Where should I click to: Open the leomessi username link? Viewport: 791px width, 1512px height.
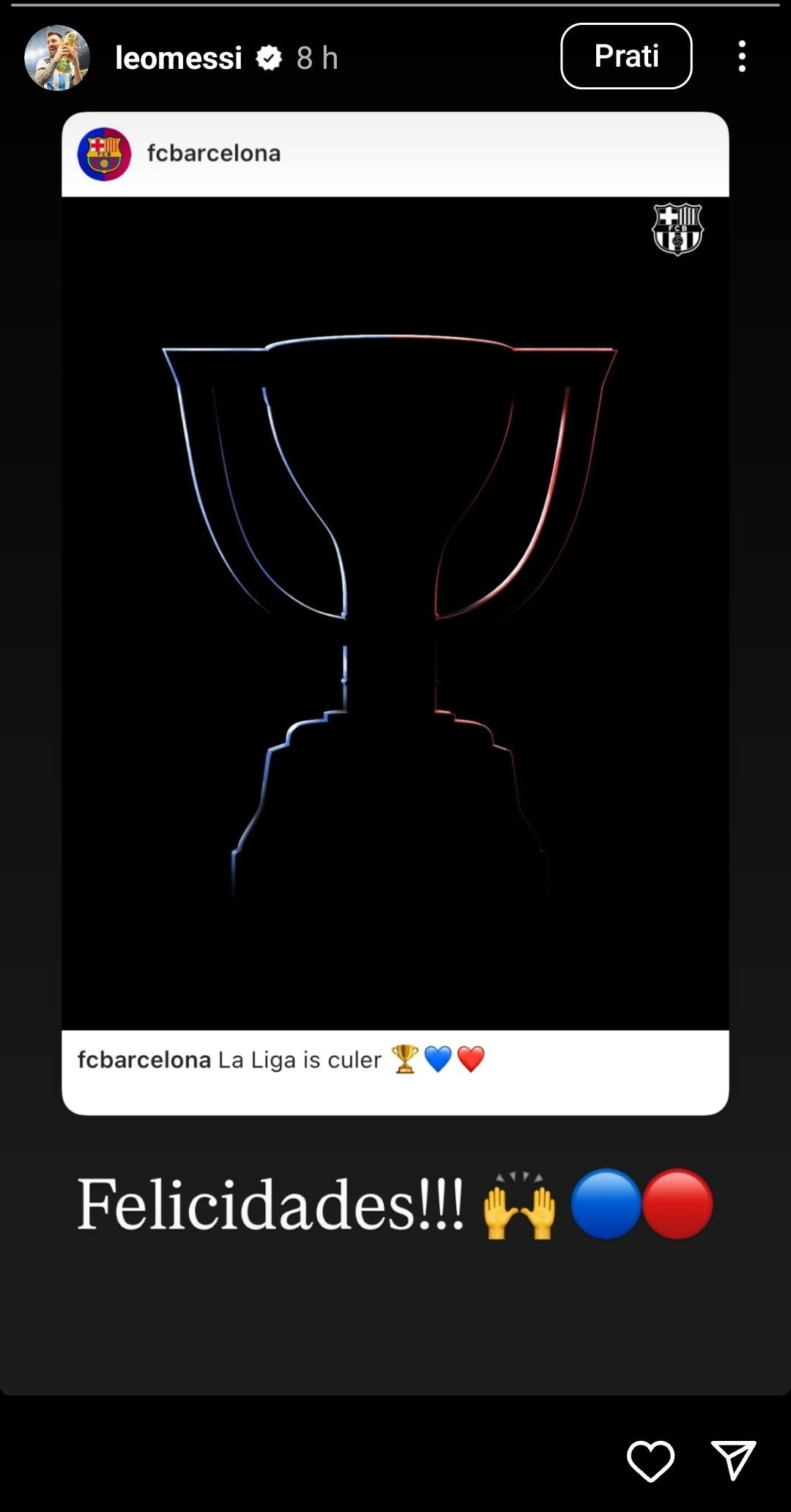[x=178, y=58]
